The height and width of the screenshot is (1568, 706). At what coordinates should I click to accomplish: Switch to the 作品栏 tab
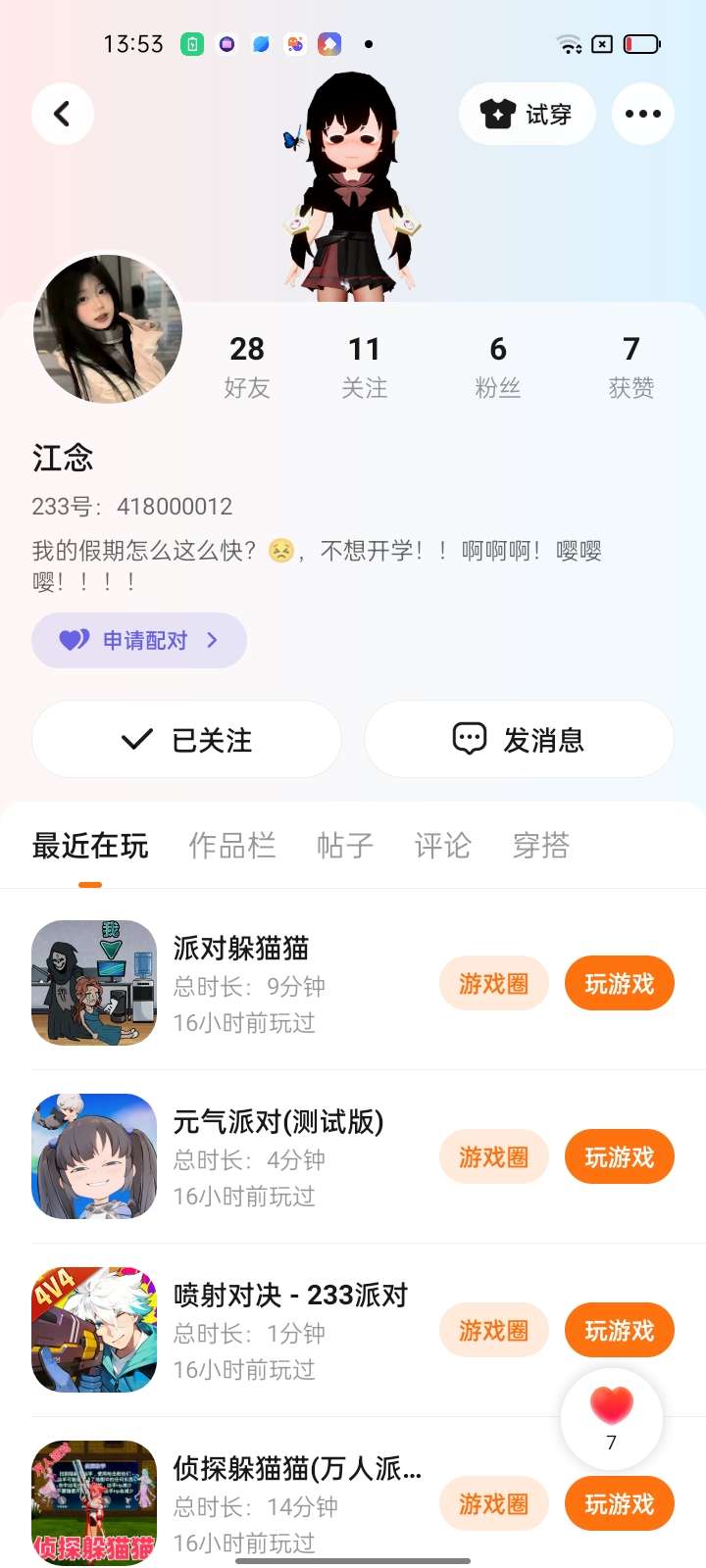tap(231, 845)
